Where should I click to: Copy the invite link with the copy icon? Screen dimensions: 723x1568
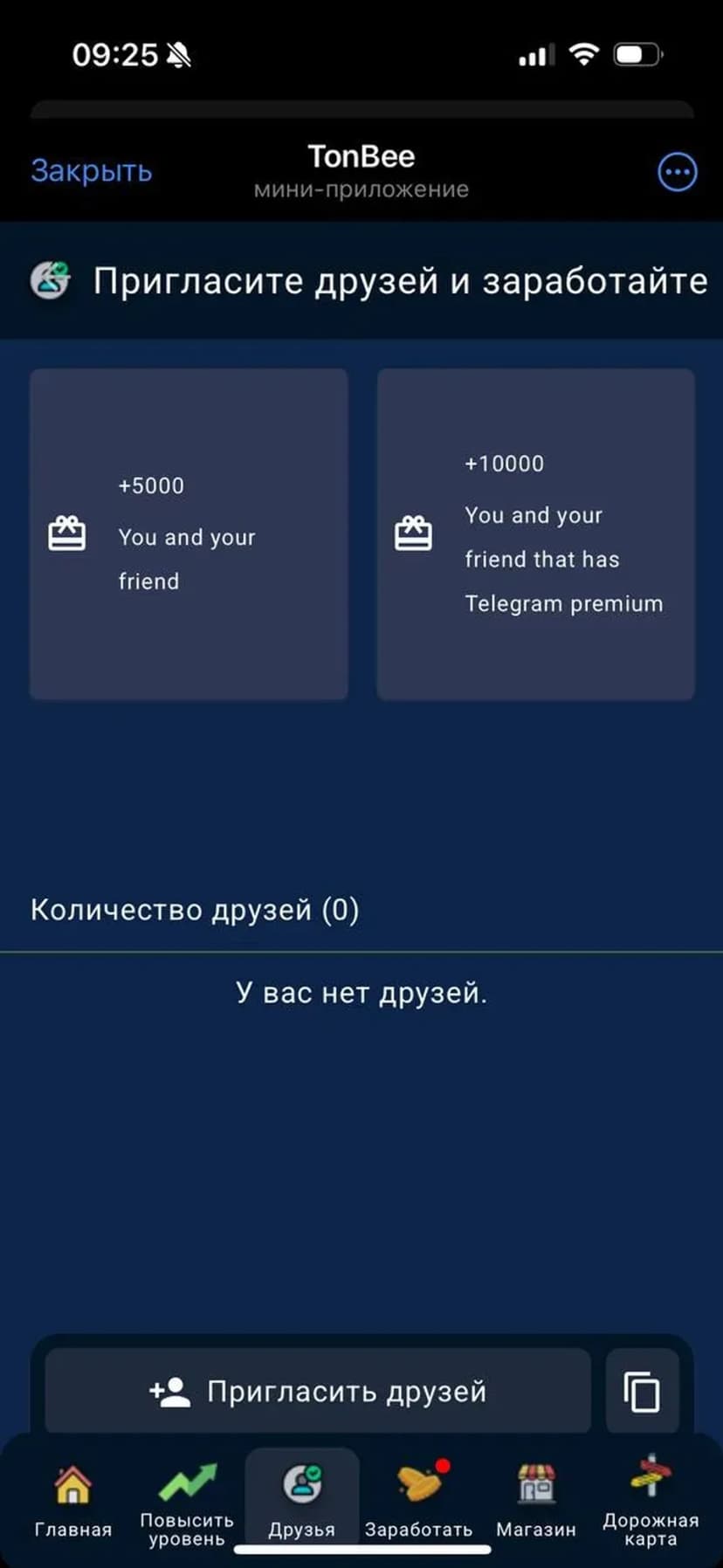(642, 1391)
